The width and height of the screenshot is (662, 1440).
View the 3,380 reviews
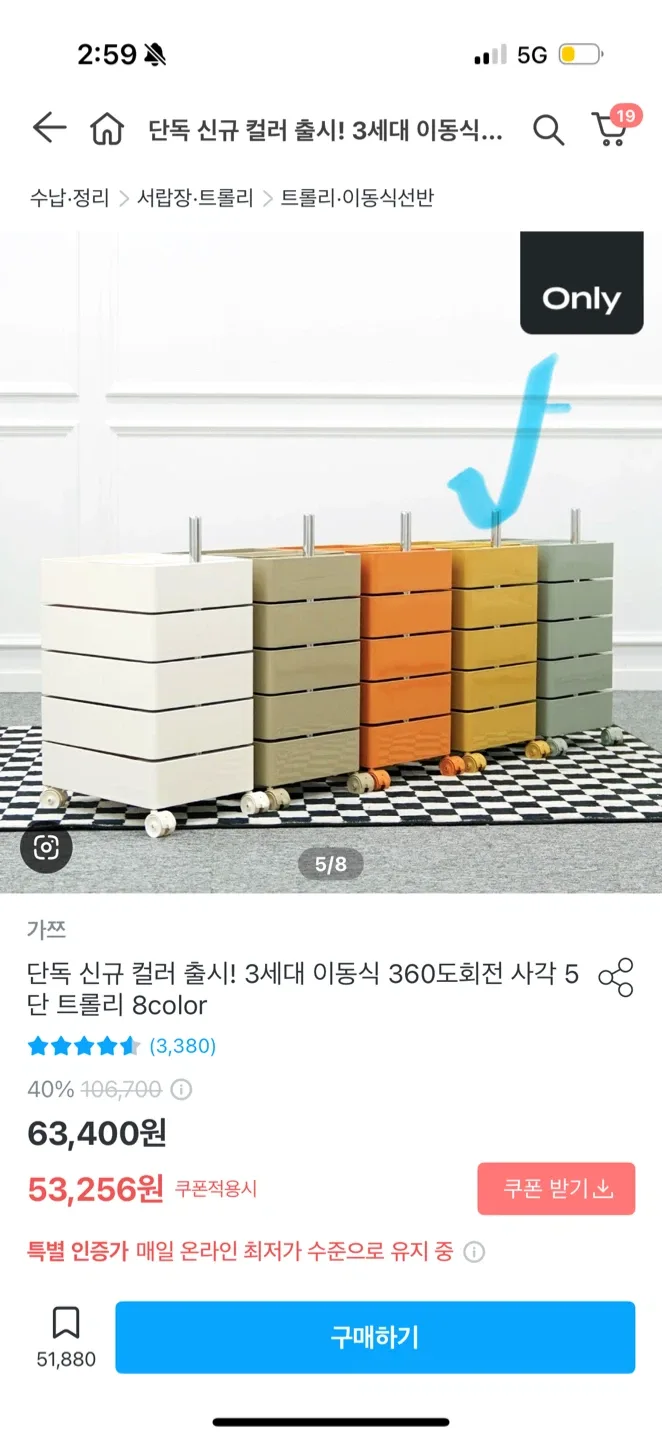pos(182,1046)
